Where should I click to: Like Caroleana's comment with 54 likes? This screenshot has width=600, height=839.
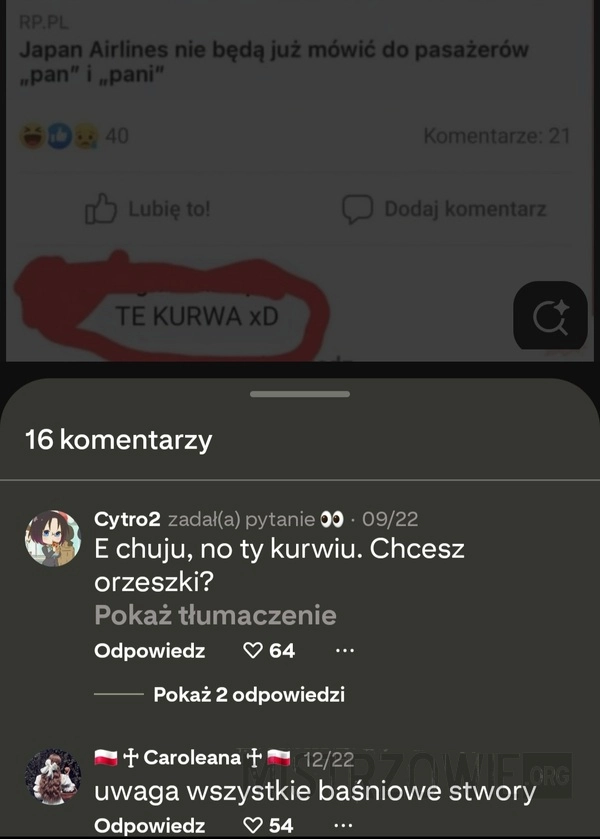(254, 826)
